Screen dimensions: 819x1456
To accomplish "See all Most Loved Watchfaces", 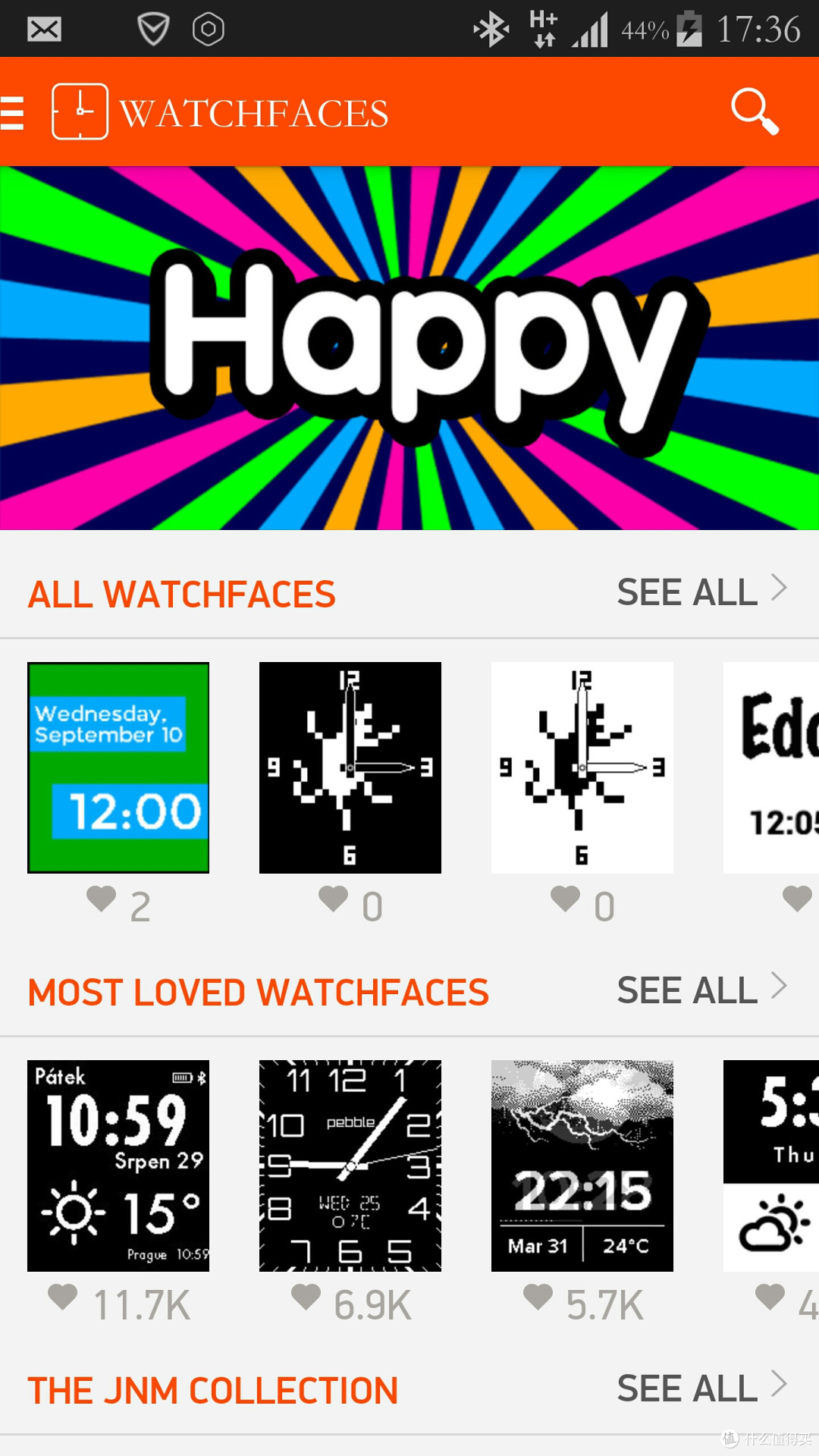I will (702, 990).
